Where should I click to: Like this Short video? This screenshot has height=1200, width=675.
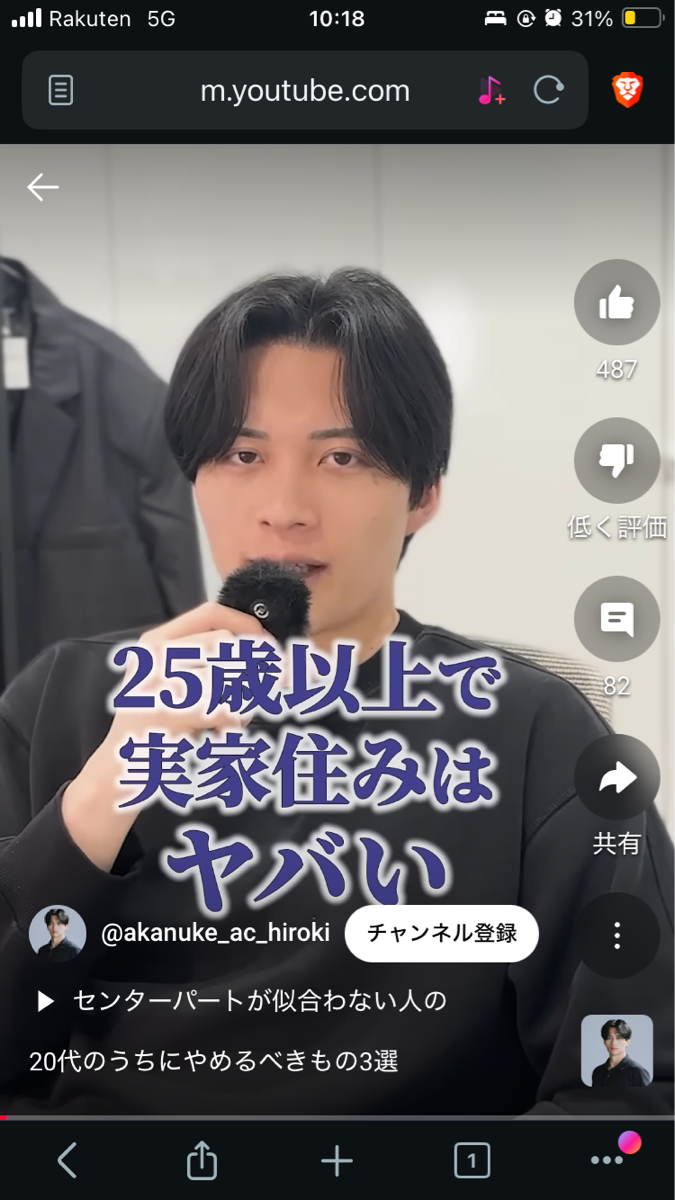[x=616, y=303]
